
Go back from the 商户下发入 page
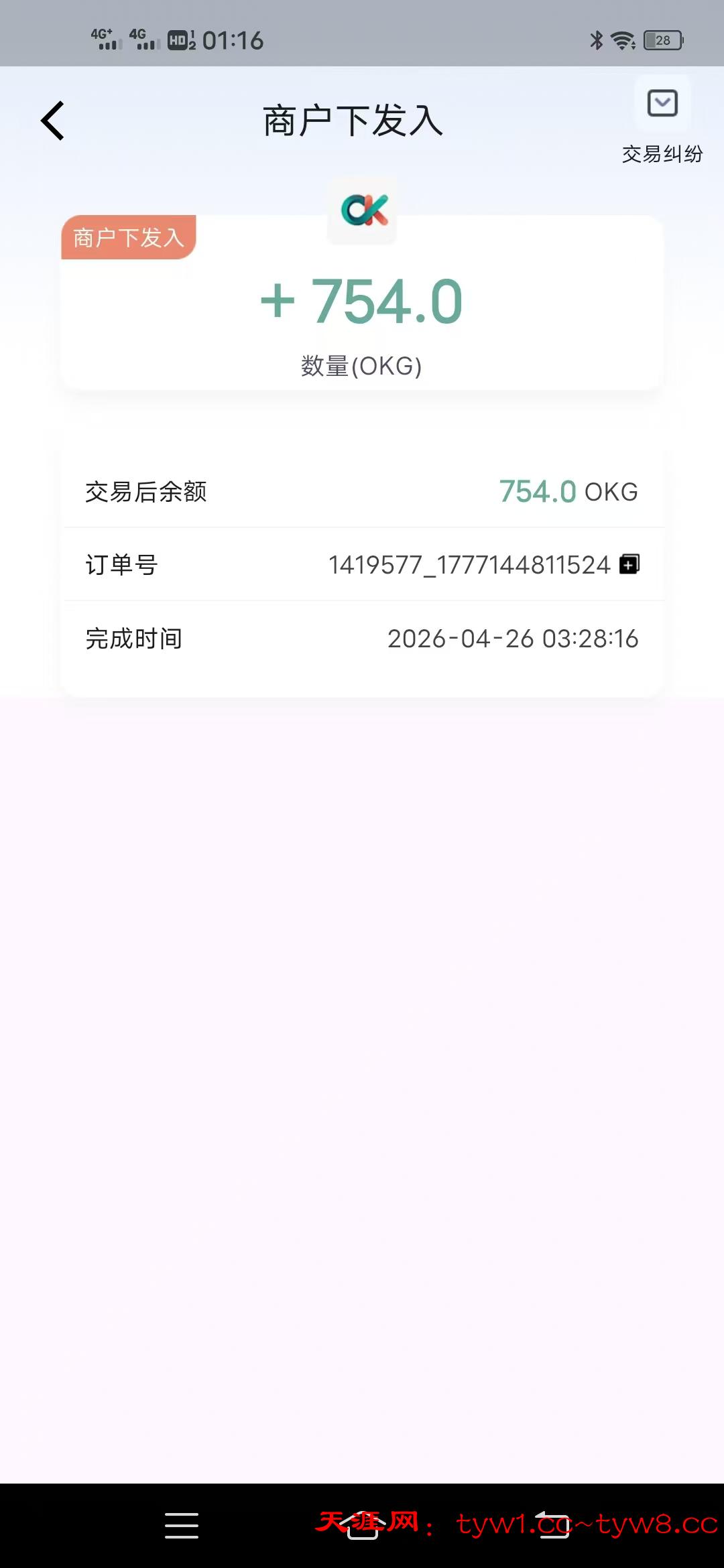pos(52,121)
